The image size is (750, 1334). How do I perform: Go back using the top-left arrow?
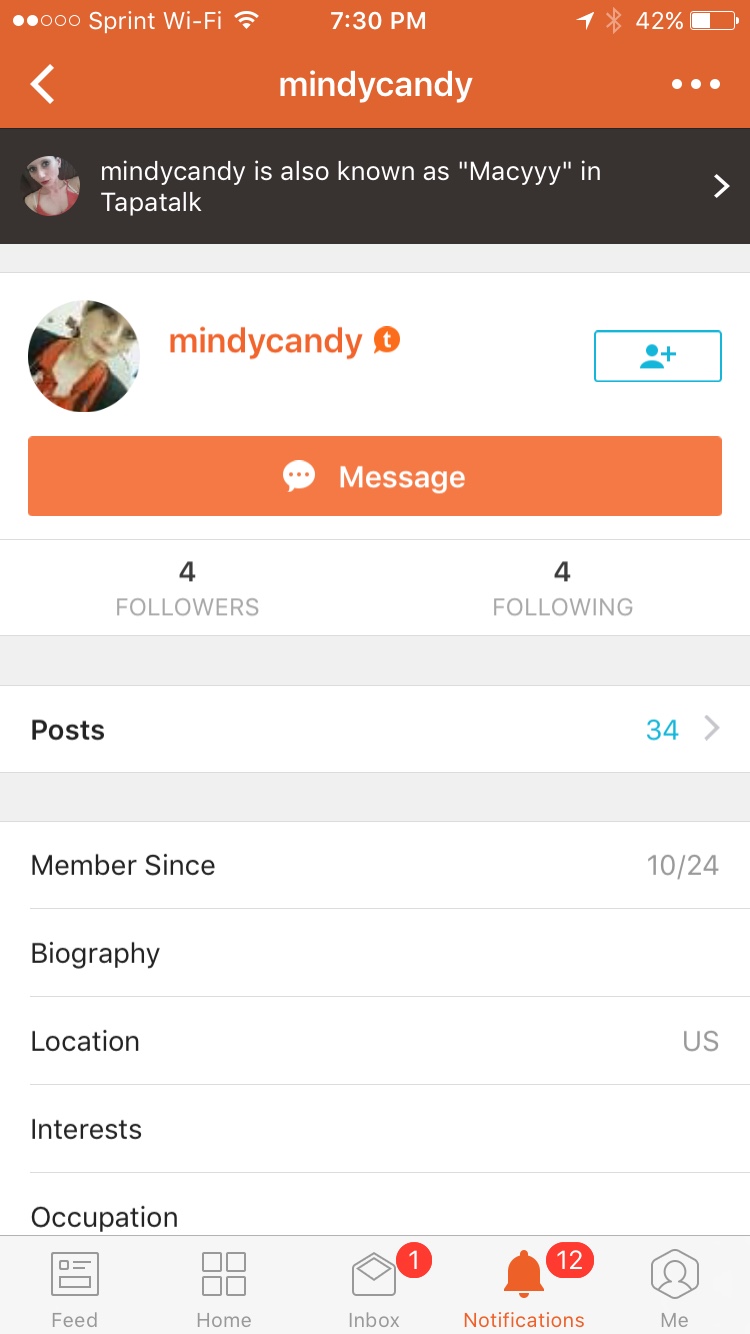pyautogui.click(x=43, y=85)
